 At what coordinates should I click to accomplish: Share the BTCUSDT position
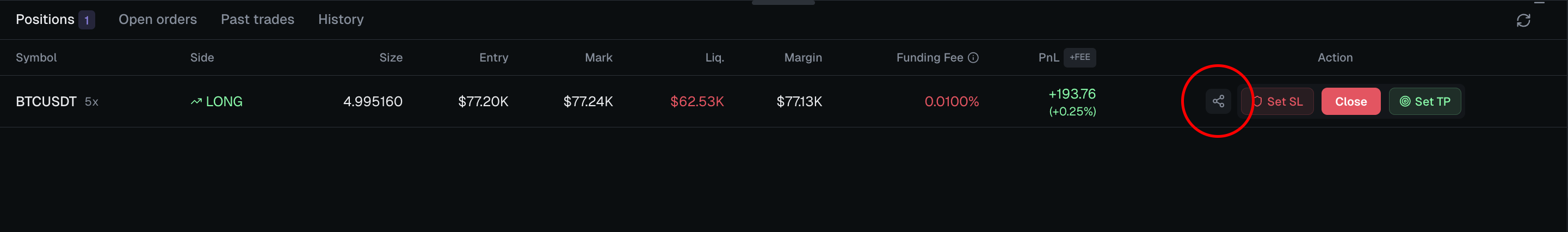coord(1218,101)
